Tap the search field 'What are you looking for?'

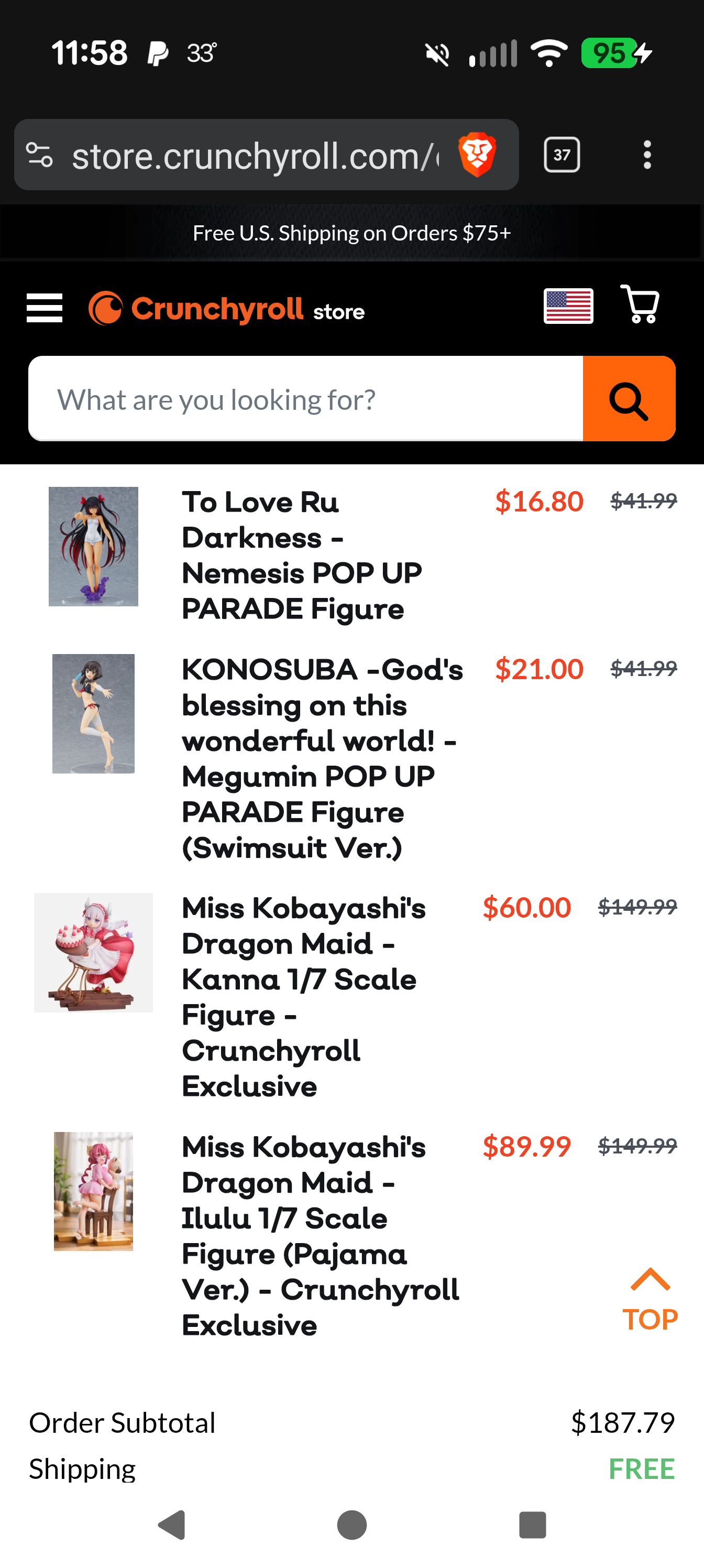pyautogui.click(x=305, y=399)
